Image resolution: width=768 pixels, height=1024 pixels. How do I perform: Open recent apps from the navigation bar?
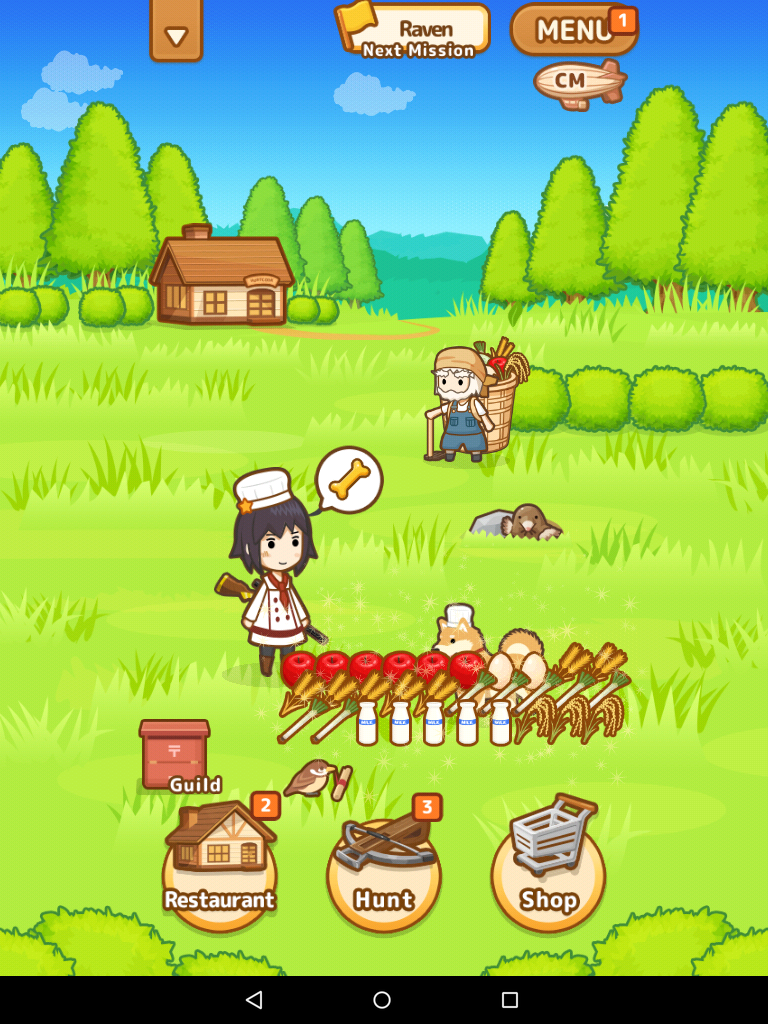tap(510, 999)
